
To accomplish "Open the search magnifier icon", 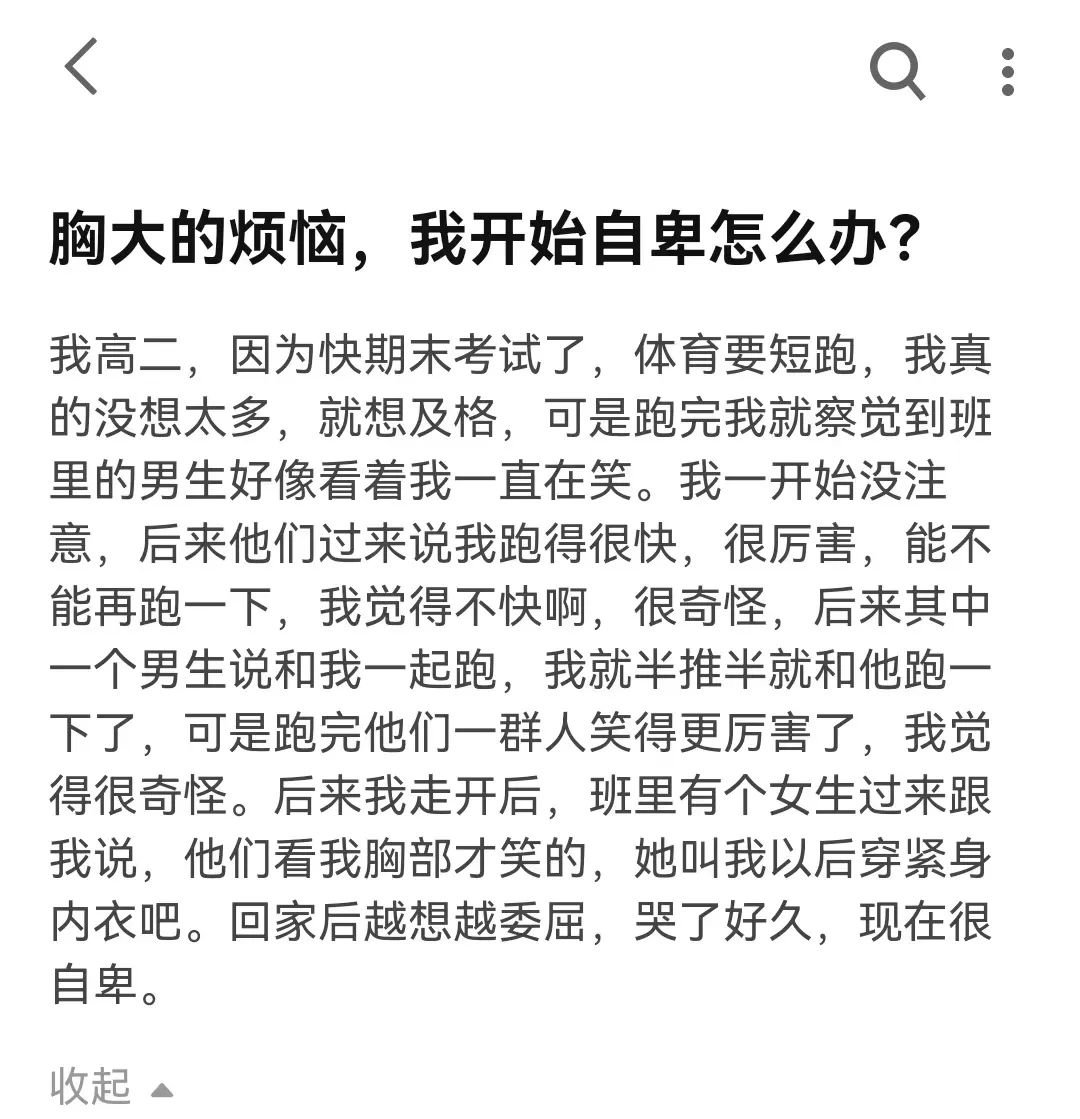I will 896,70.
